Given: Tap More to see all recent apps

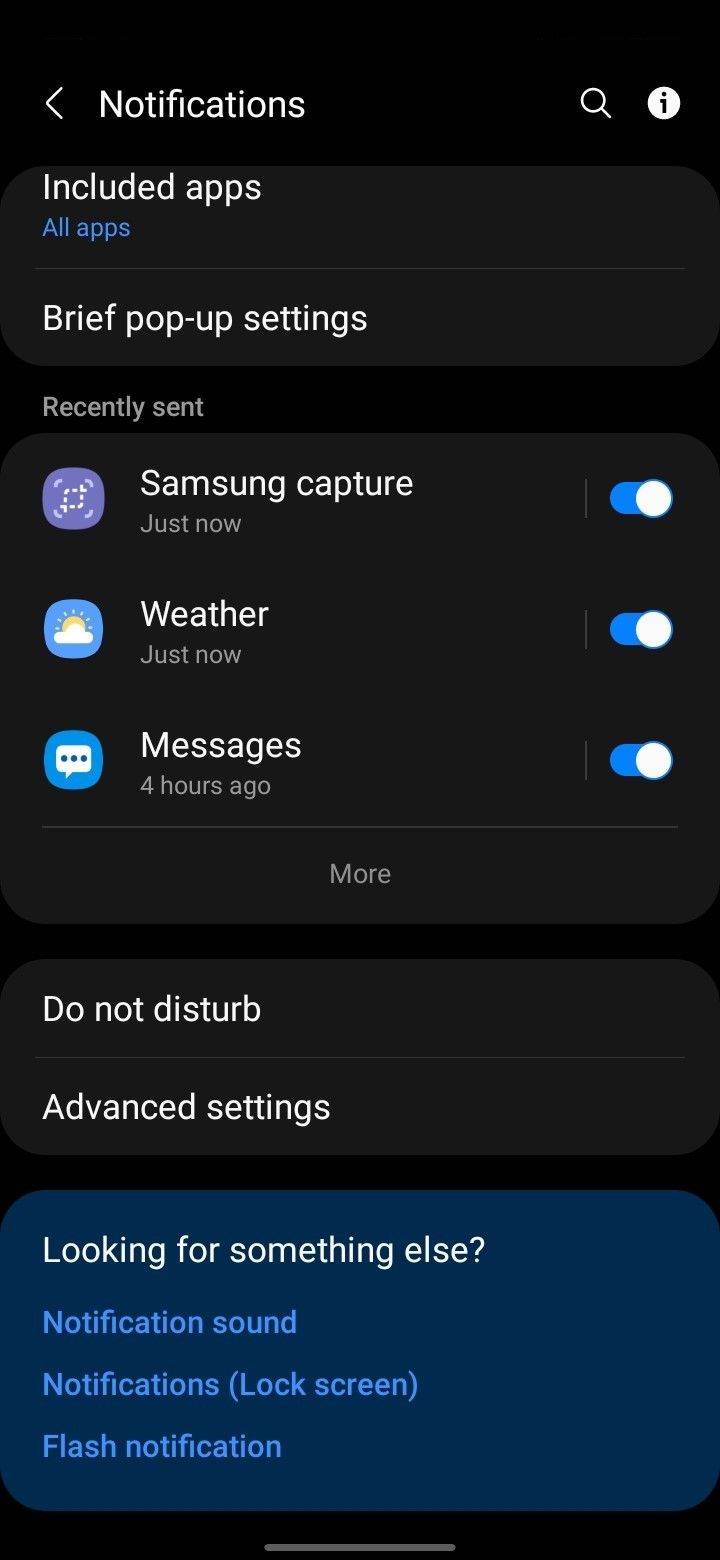Looking at the screenshot, I should pyautogui.click(x=360, y=874).
